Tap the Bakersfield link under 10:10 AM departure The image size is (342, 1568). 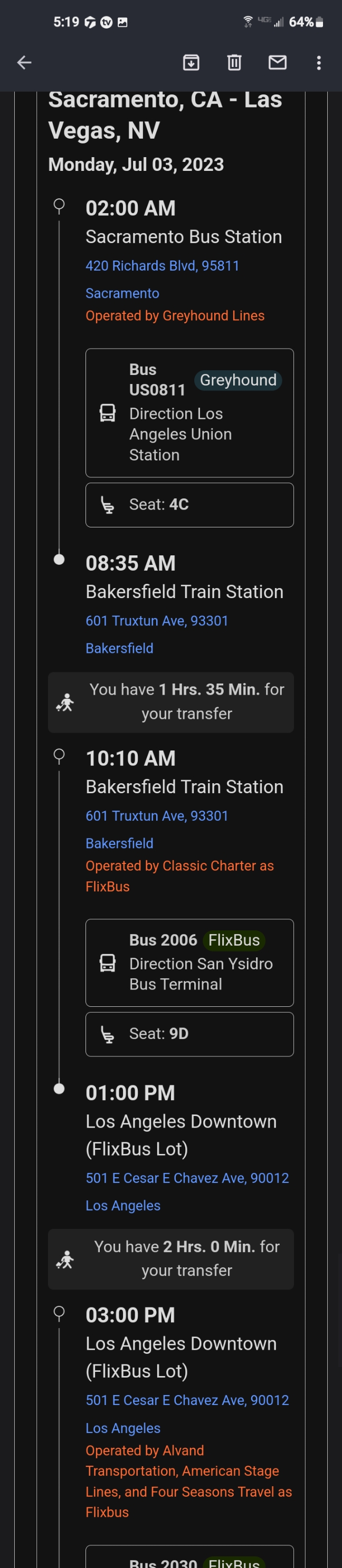[119, 843]
